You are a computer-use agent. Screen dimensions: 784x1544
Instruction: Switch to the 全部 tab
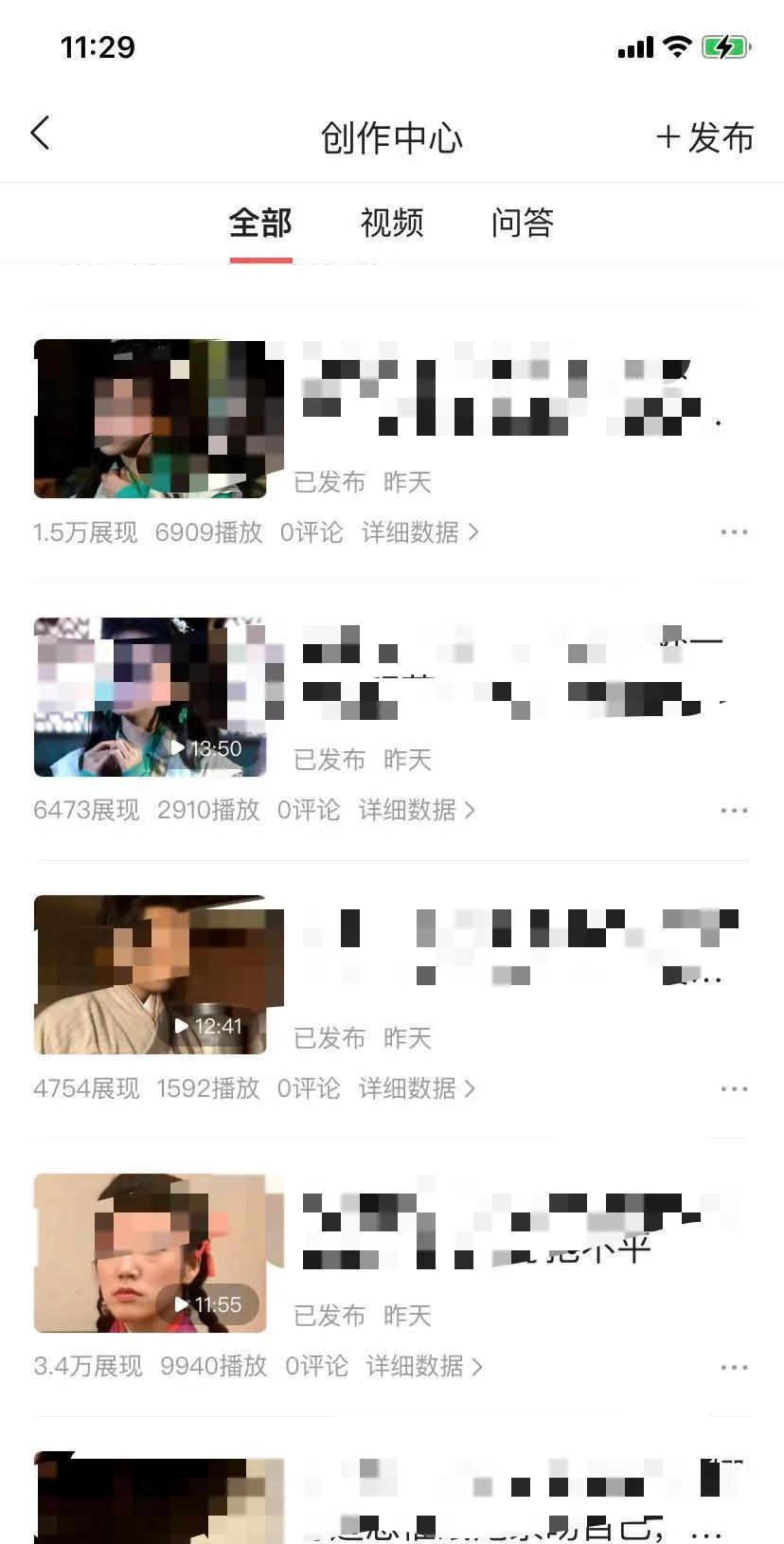click(260, 224)
